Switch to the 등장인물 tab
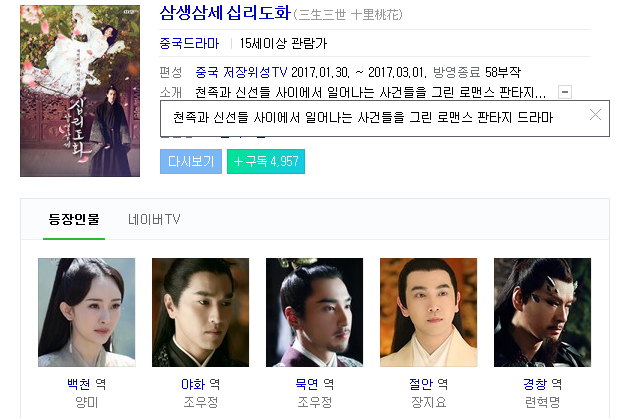622x418 pixels. point(73,219)
